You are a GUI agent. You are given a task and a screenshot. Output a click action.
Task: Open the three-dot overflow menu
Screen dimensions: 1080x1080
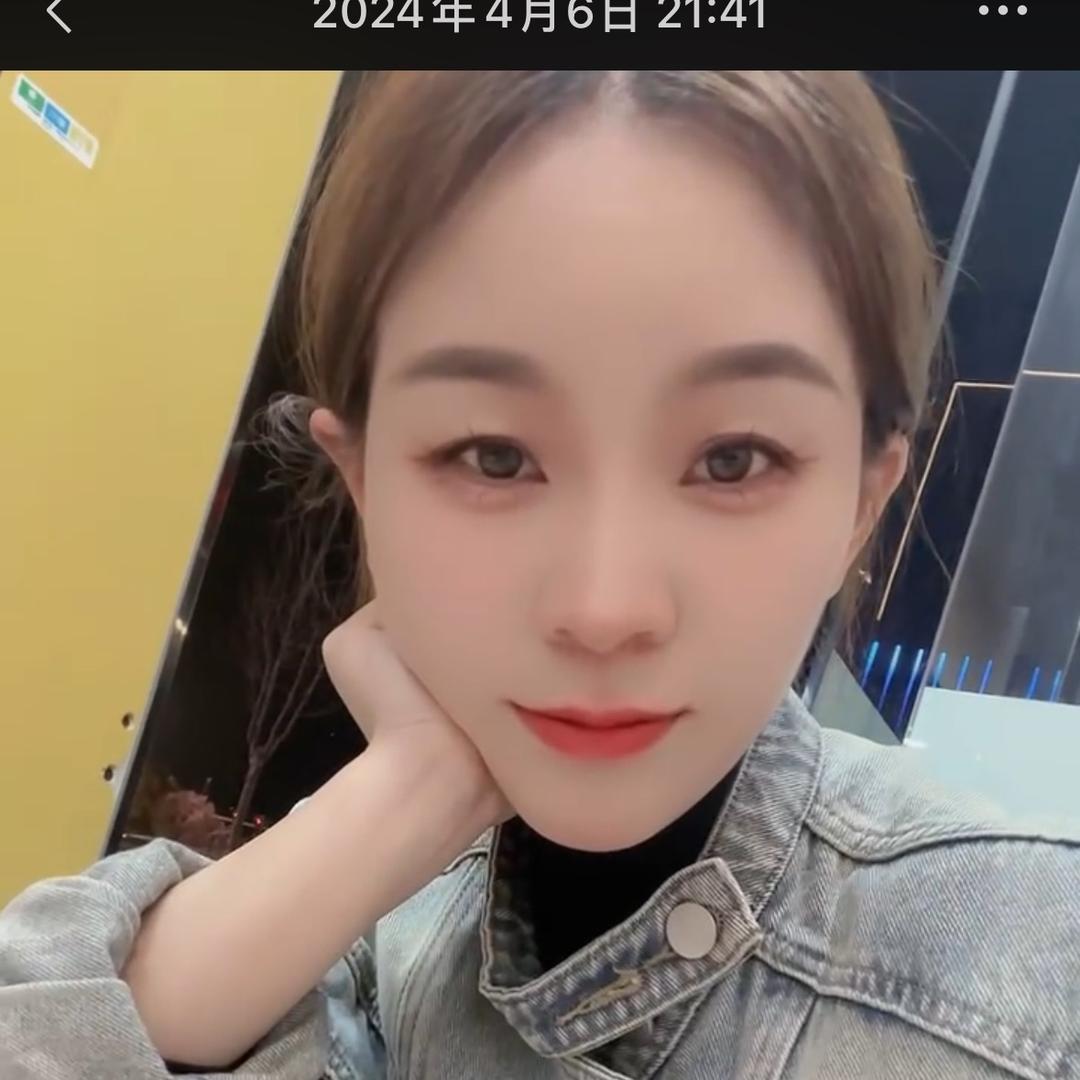[1002, 12]
